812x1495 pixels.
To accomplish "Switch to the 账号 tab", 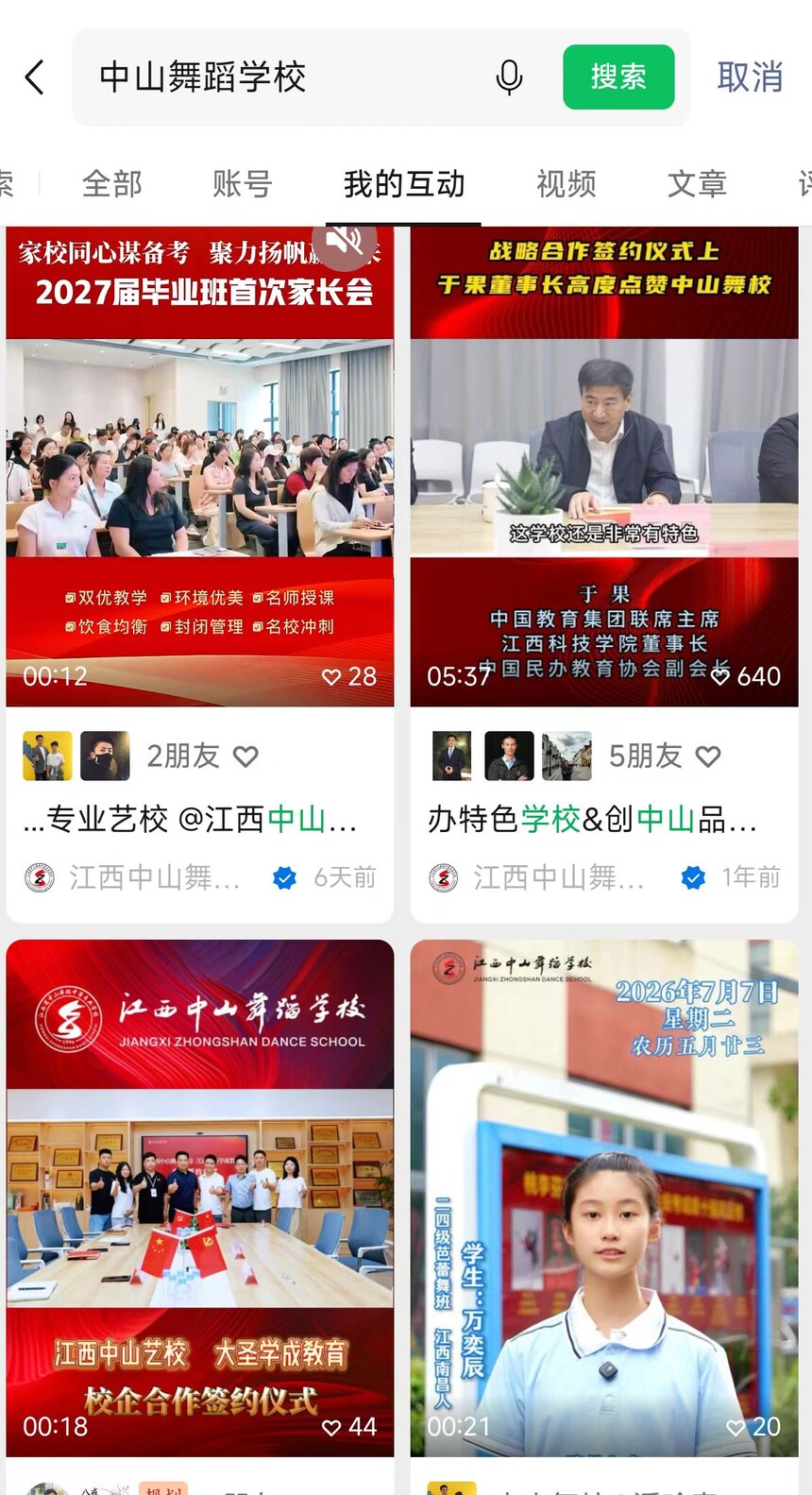I will pos(243,183).
